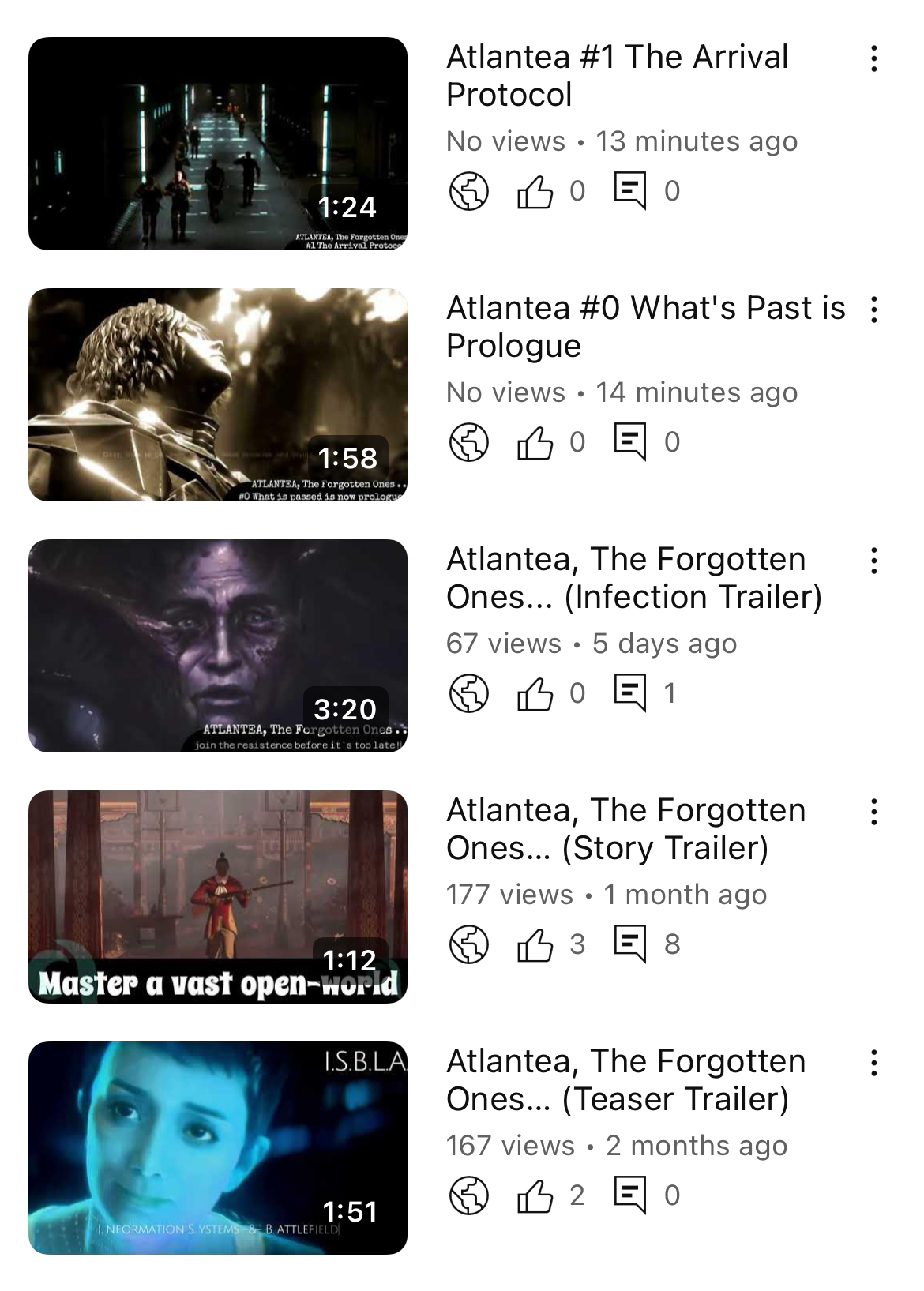Open overflow menu for Atlantea #1 The Arrival Protocol
This screenshot has height=1291, width=924.
[873, 59]
